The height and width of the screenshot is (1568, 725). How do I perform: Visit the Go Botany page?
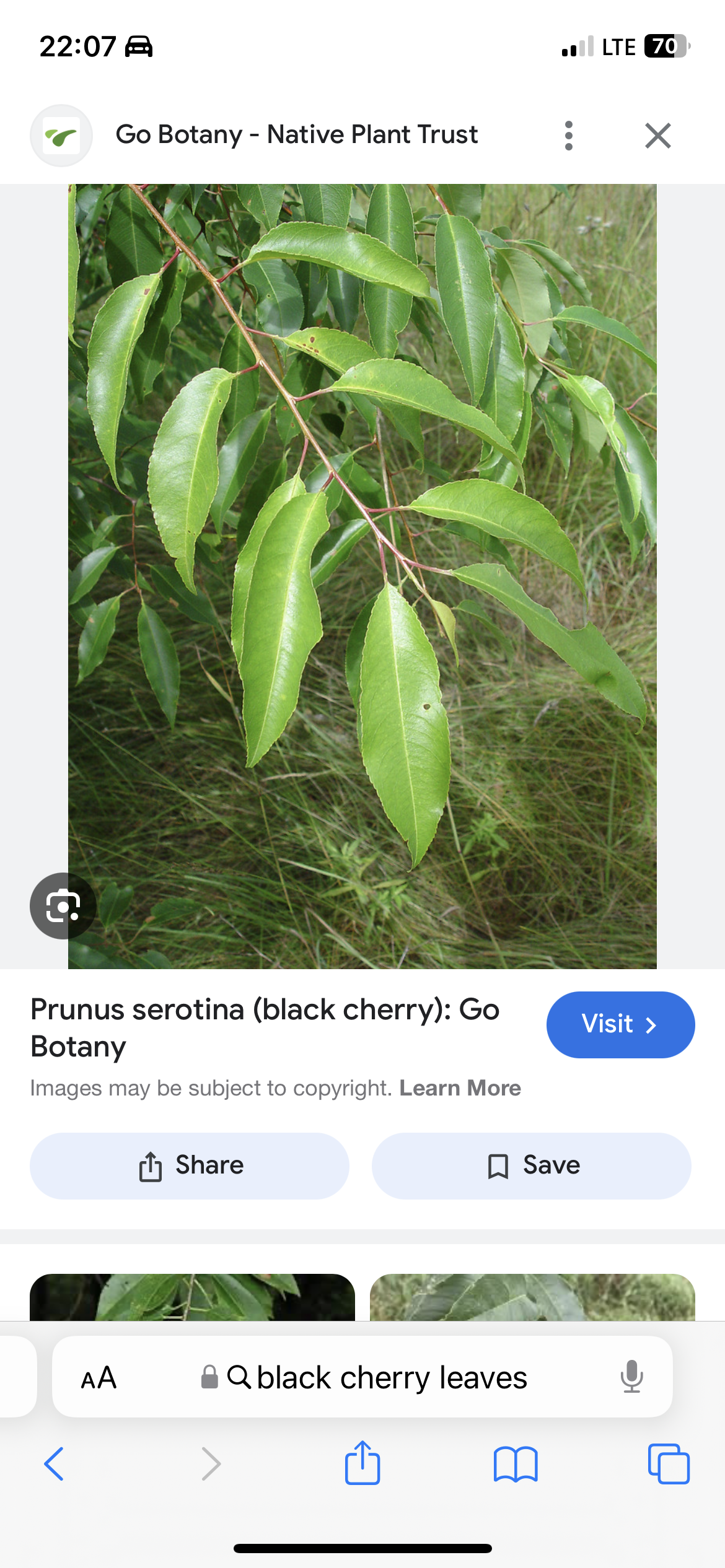click(620, 1025)
